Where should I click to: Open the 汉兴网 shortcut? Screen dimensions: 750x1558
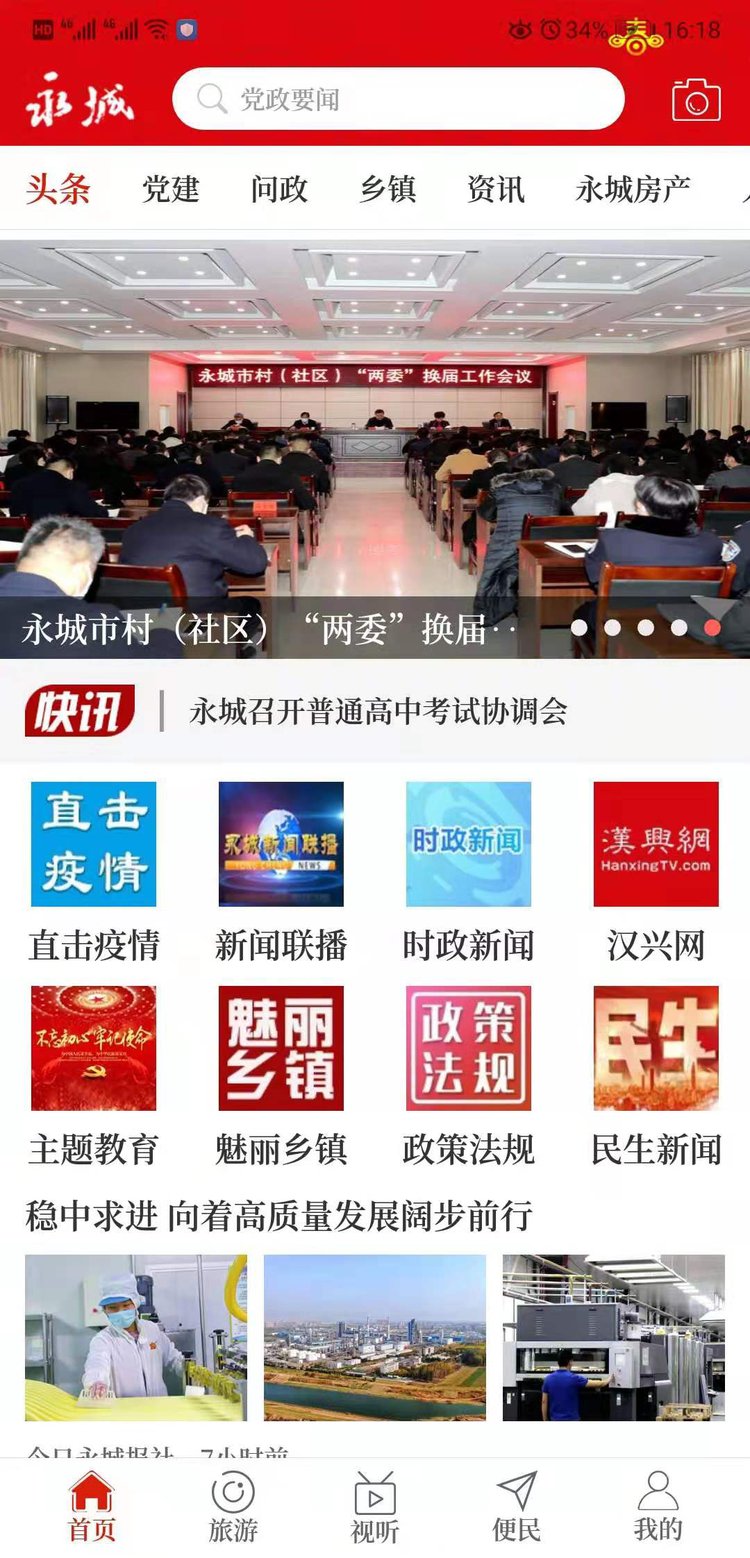(x=656, y=872)
